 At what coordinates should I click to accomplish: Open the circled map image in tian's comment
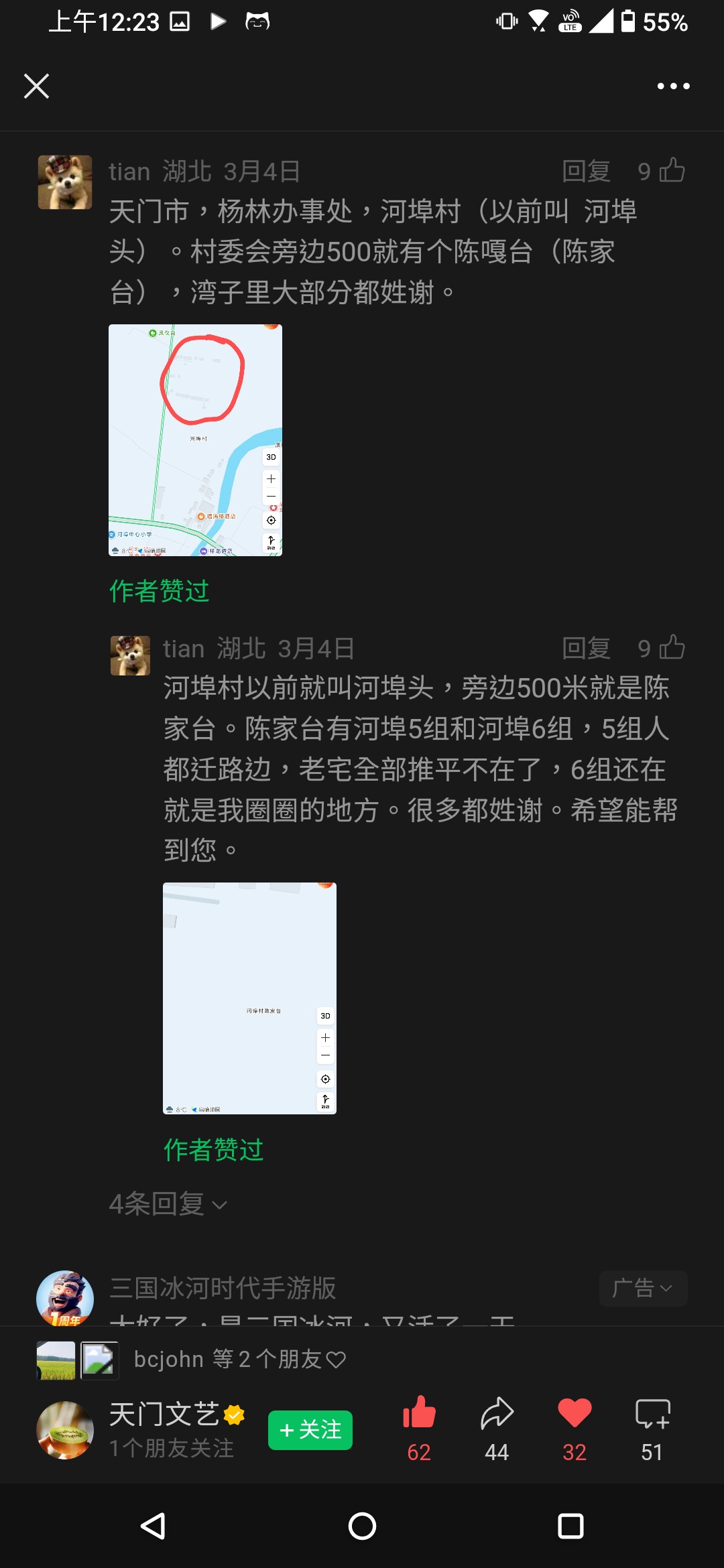coord(195,440)
